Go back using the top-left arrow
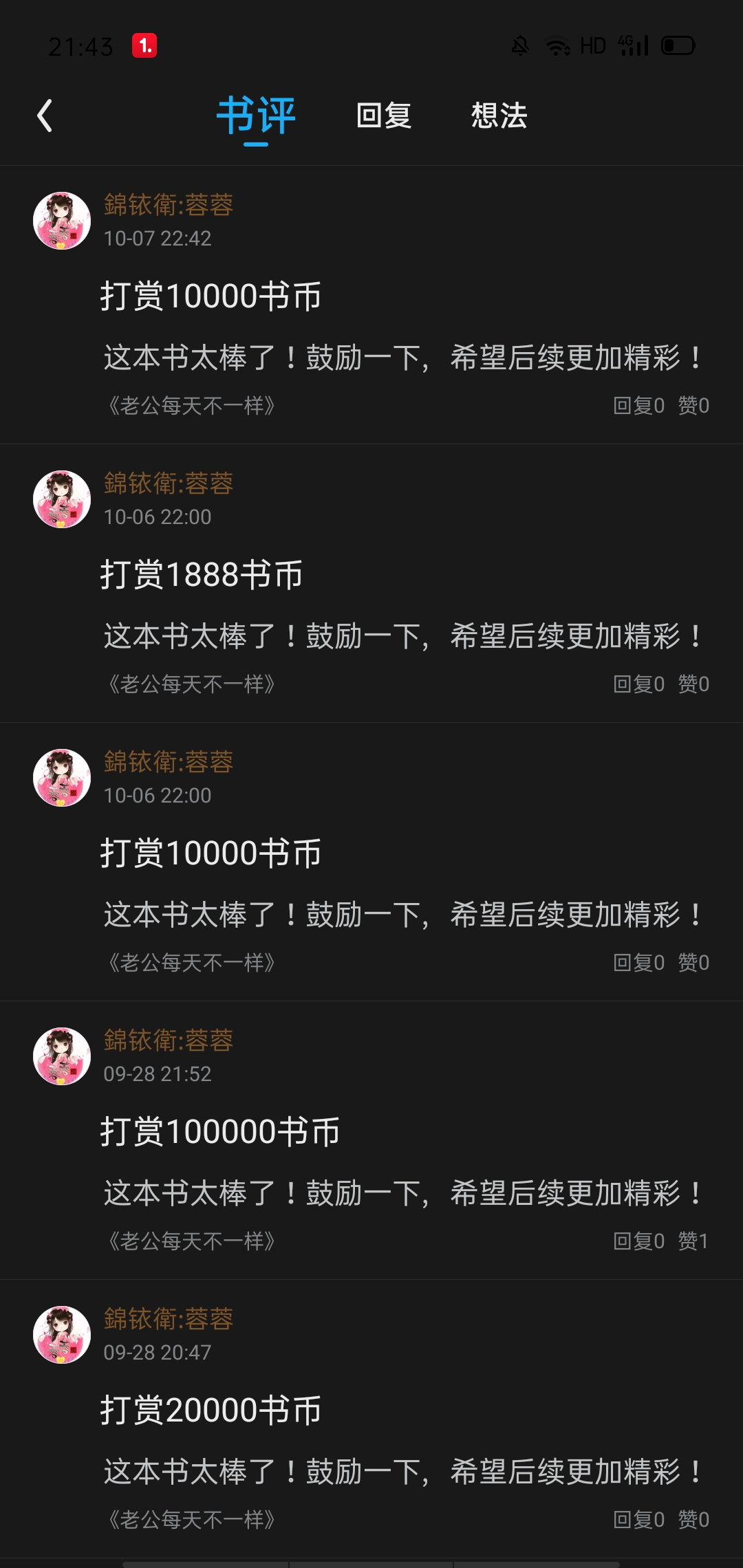 click(45, 116)
